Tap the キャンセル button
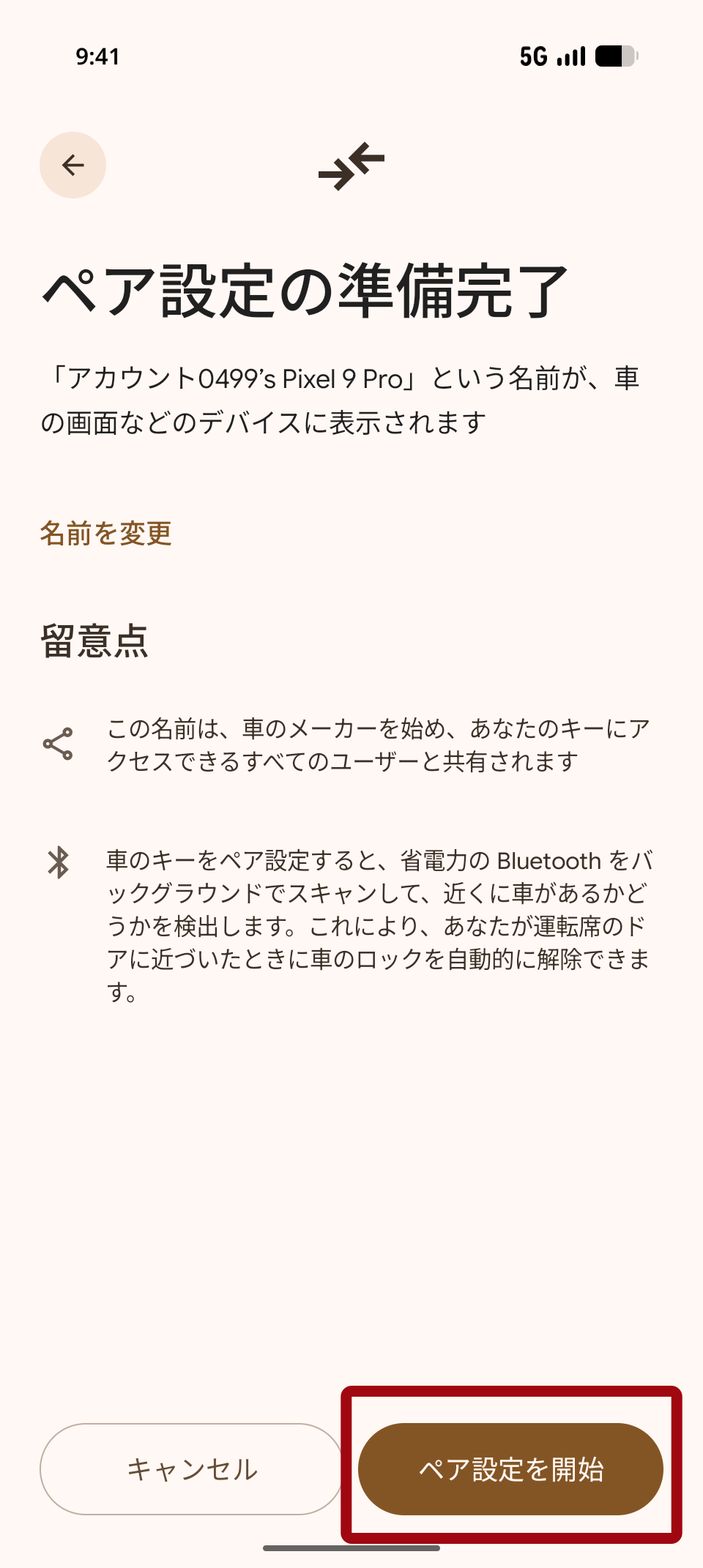 pos(192,1469)
